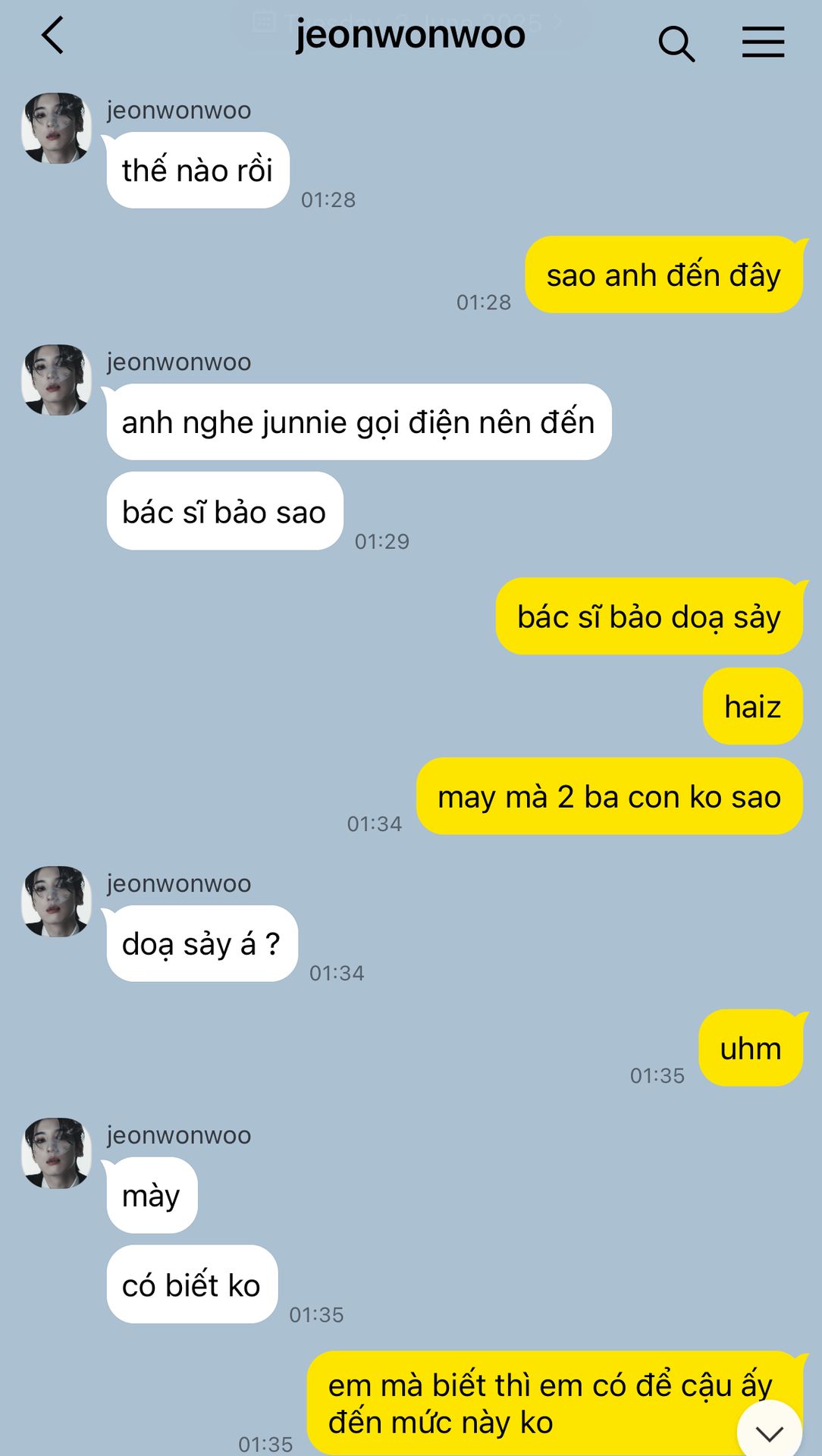Open the chat hamburger menu
Screen dimensions: 822x1456
pos(763,42)
